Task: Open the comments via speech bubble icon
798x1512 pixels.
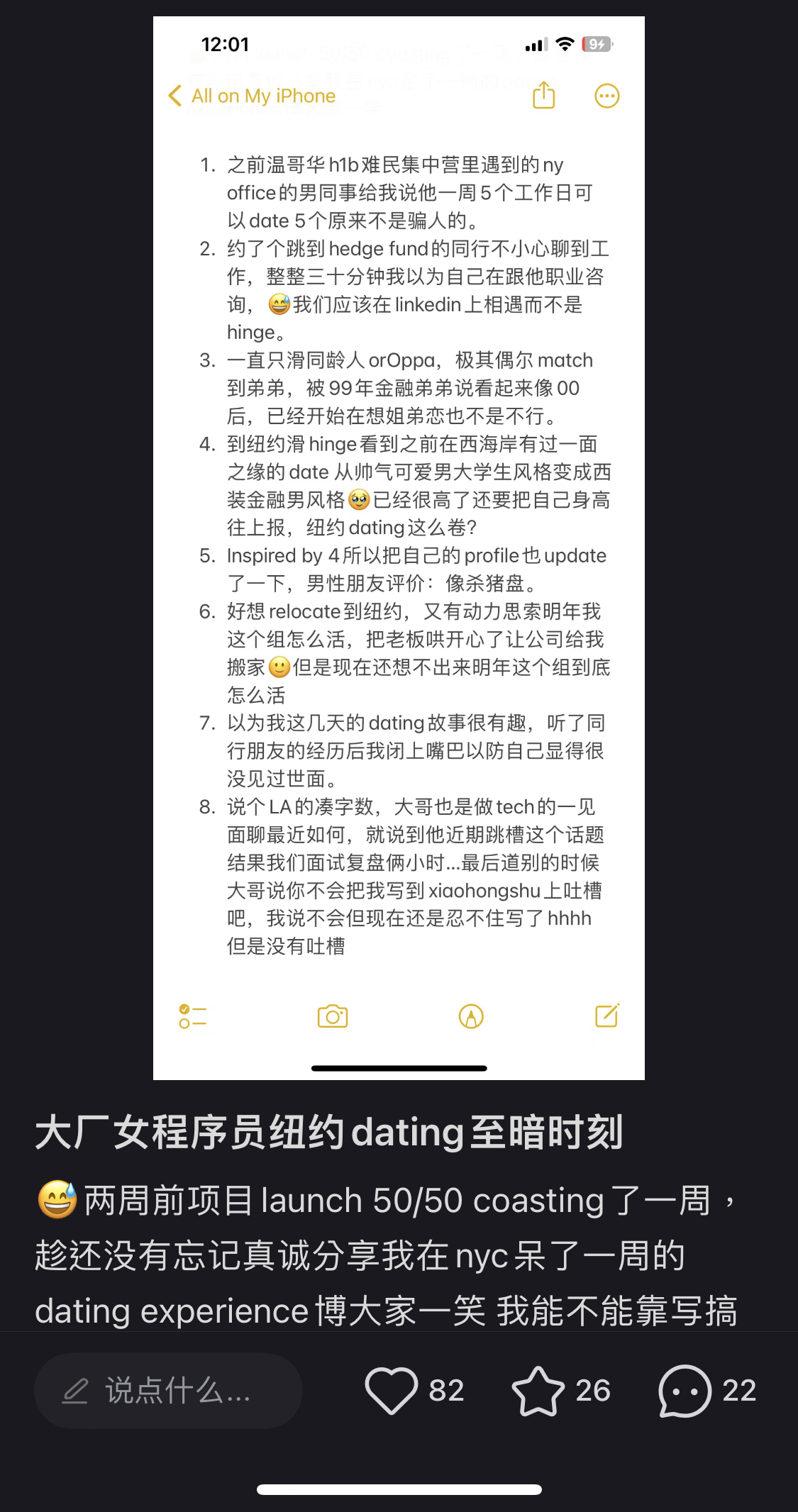Action: (685, 1391)
